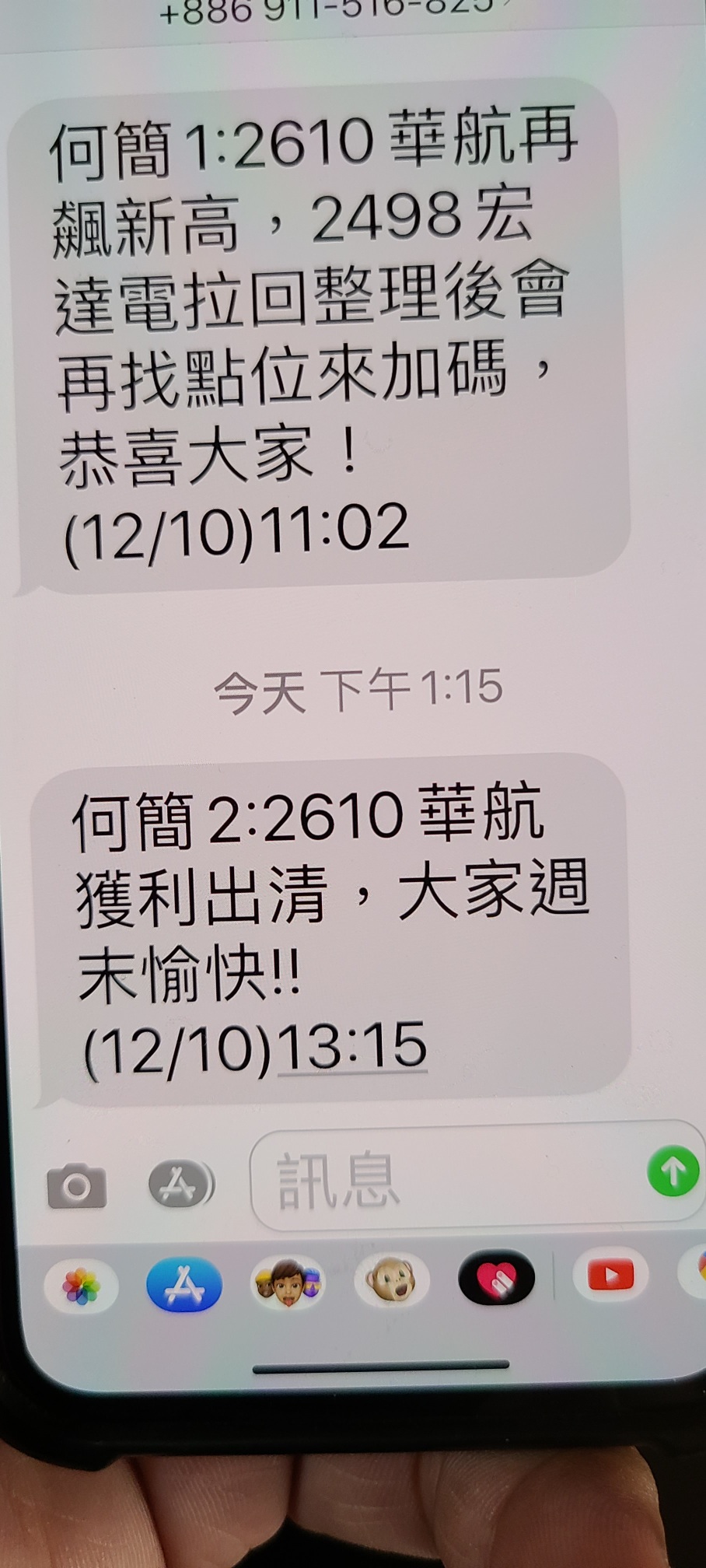Open the Animoji monkey app
The image size is (706, 1568).
(x=391, y=1280)
